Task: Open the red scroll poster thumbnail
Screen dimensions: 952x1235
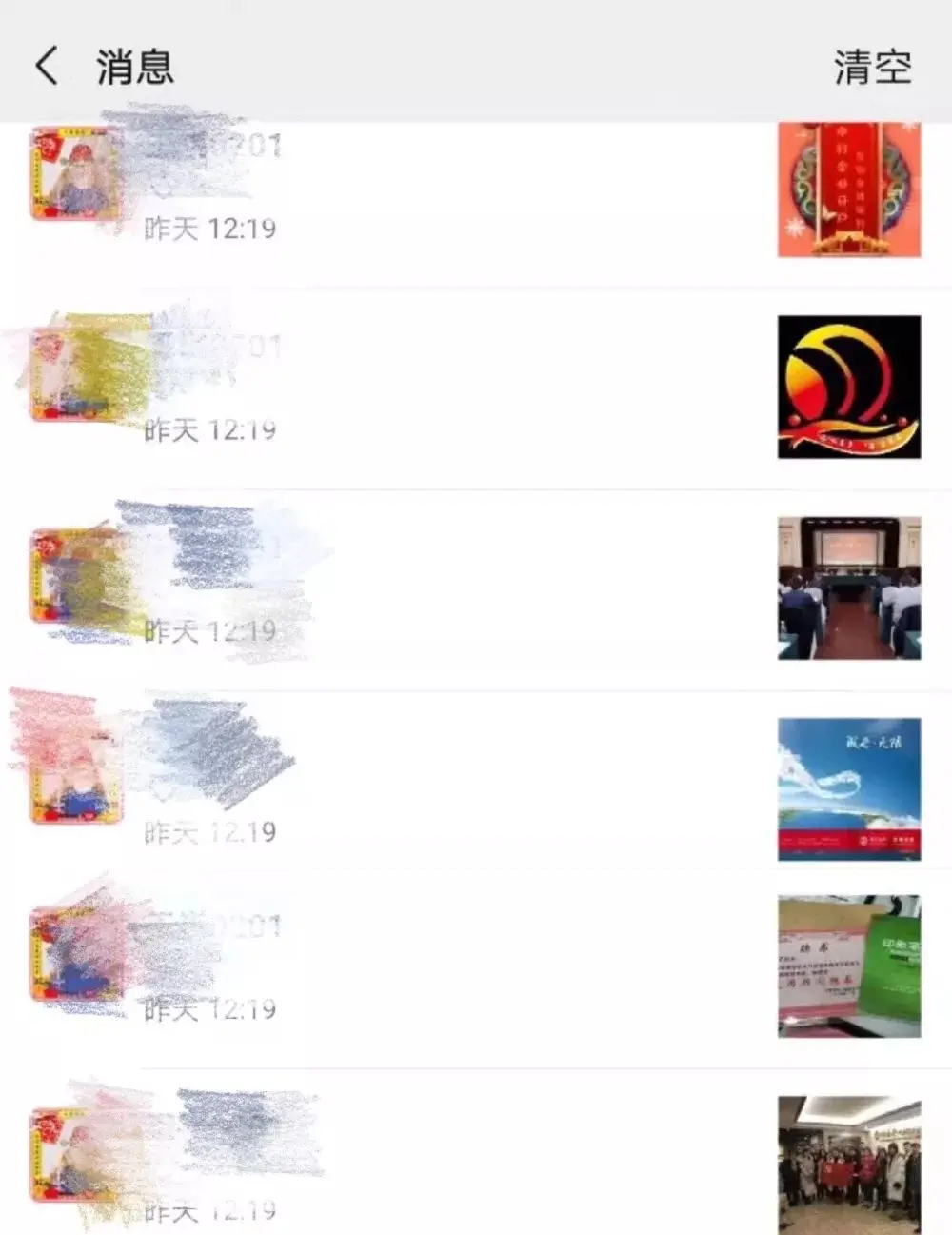Action: pos(848,189)
